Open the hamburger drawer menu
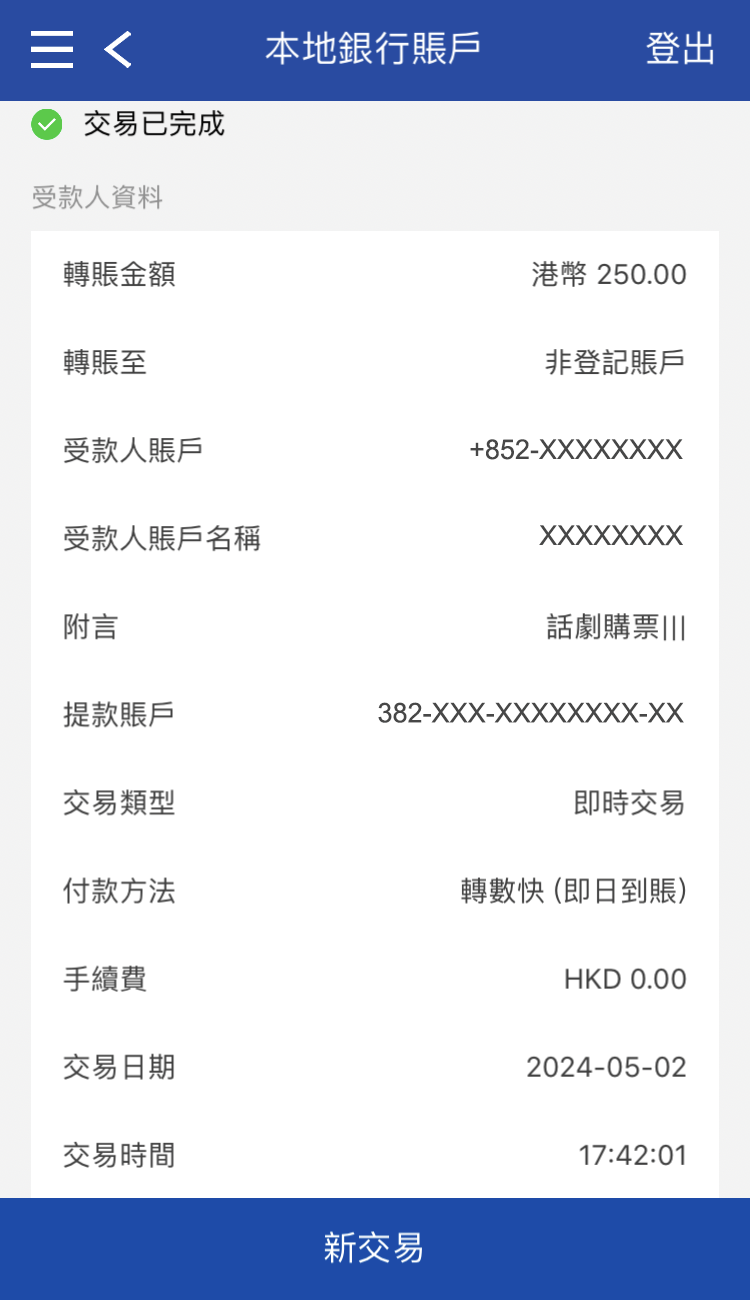Screen dimensions: 750x1300 52,49
